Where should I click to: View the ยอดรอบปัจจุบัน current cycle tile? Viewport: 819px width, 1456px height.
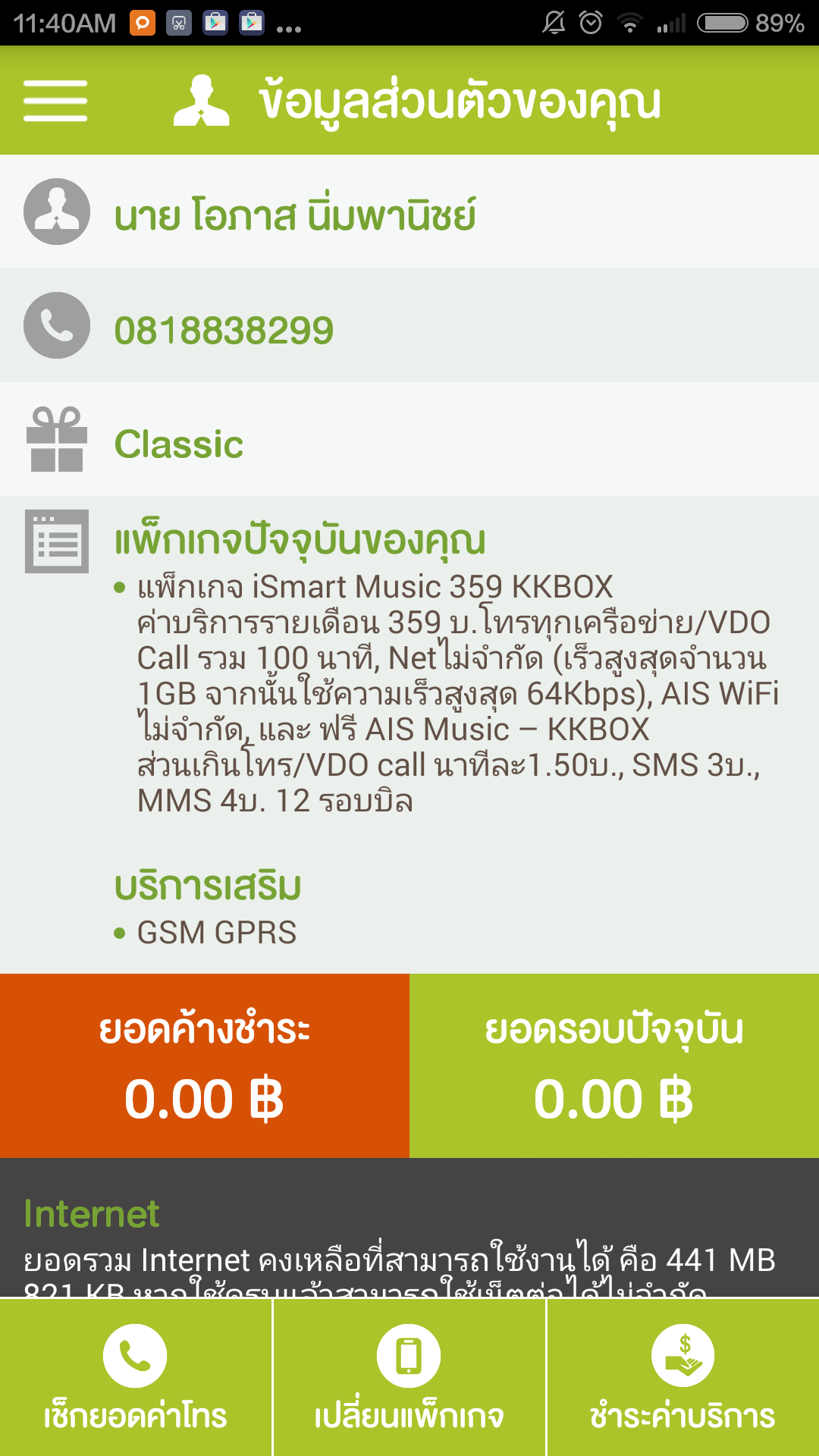click(614, 1065)
